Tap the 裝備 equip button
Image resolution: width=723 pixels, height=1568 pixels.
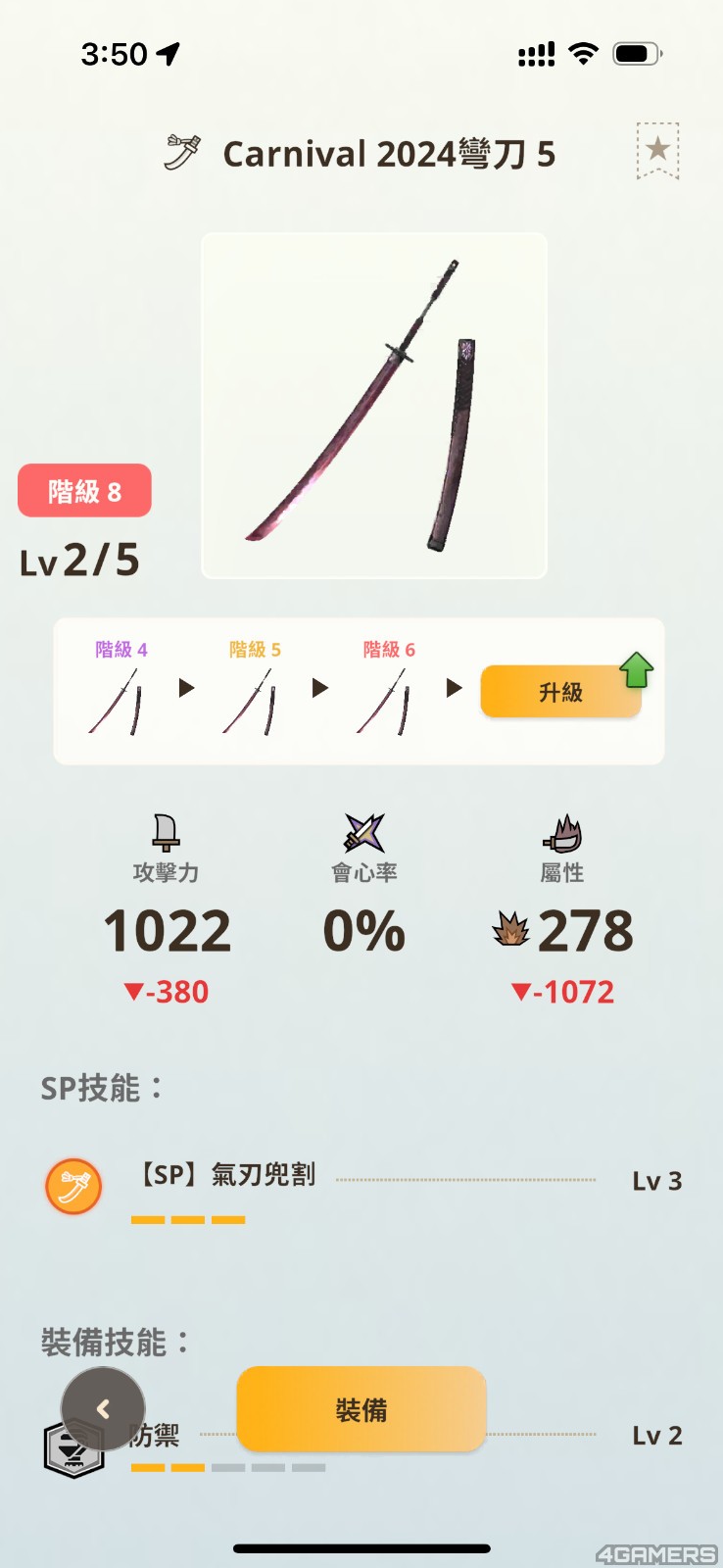click(x=361, y=1409)
